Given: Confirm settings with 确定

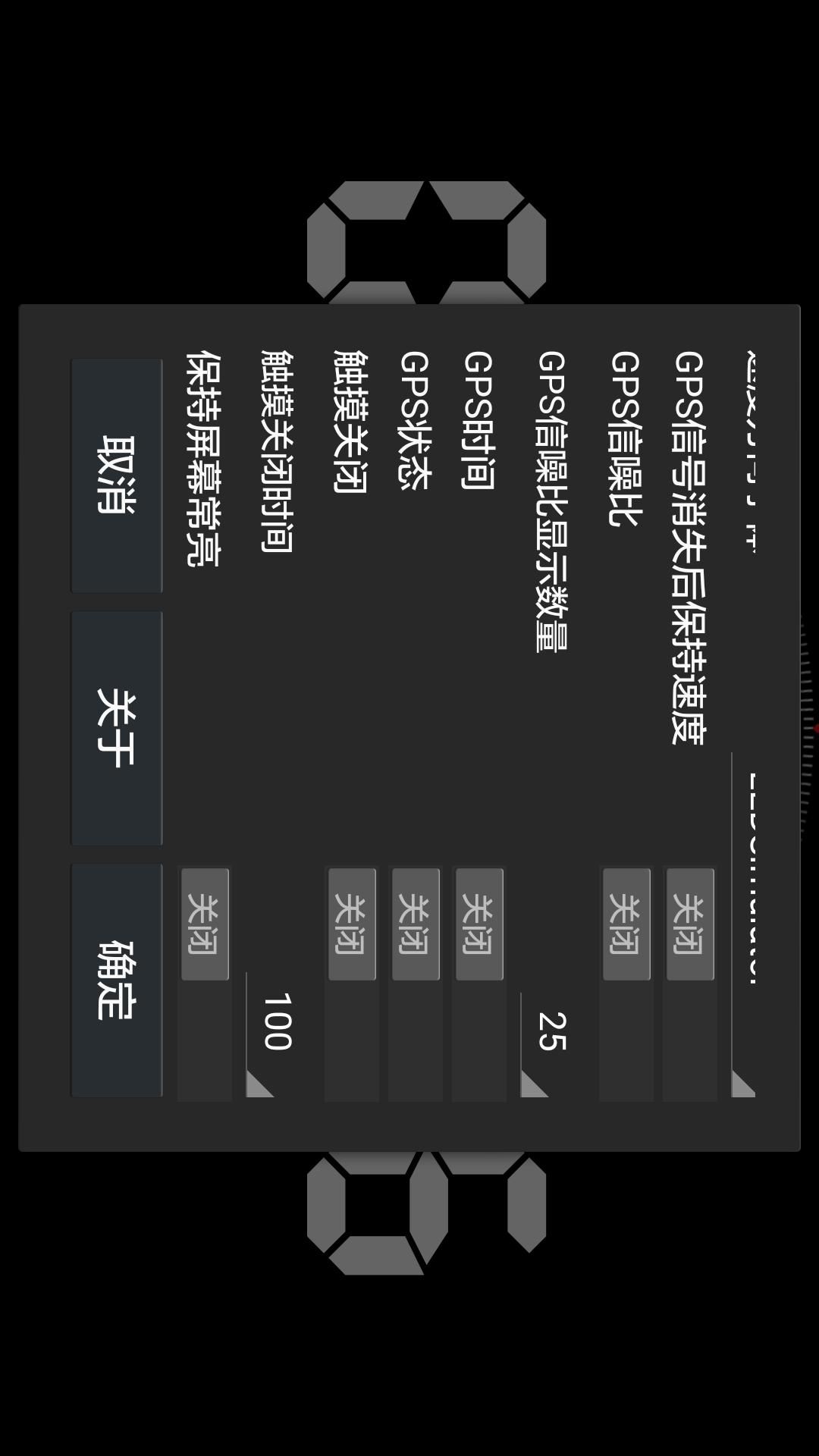Looking at the screenshot, I should (x=117, y=981).
